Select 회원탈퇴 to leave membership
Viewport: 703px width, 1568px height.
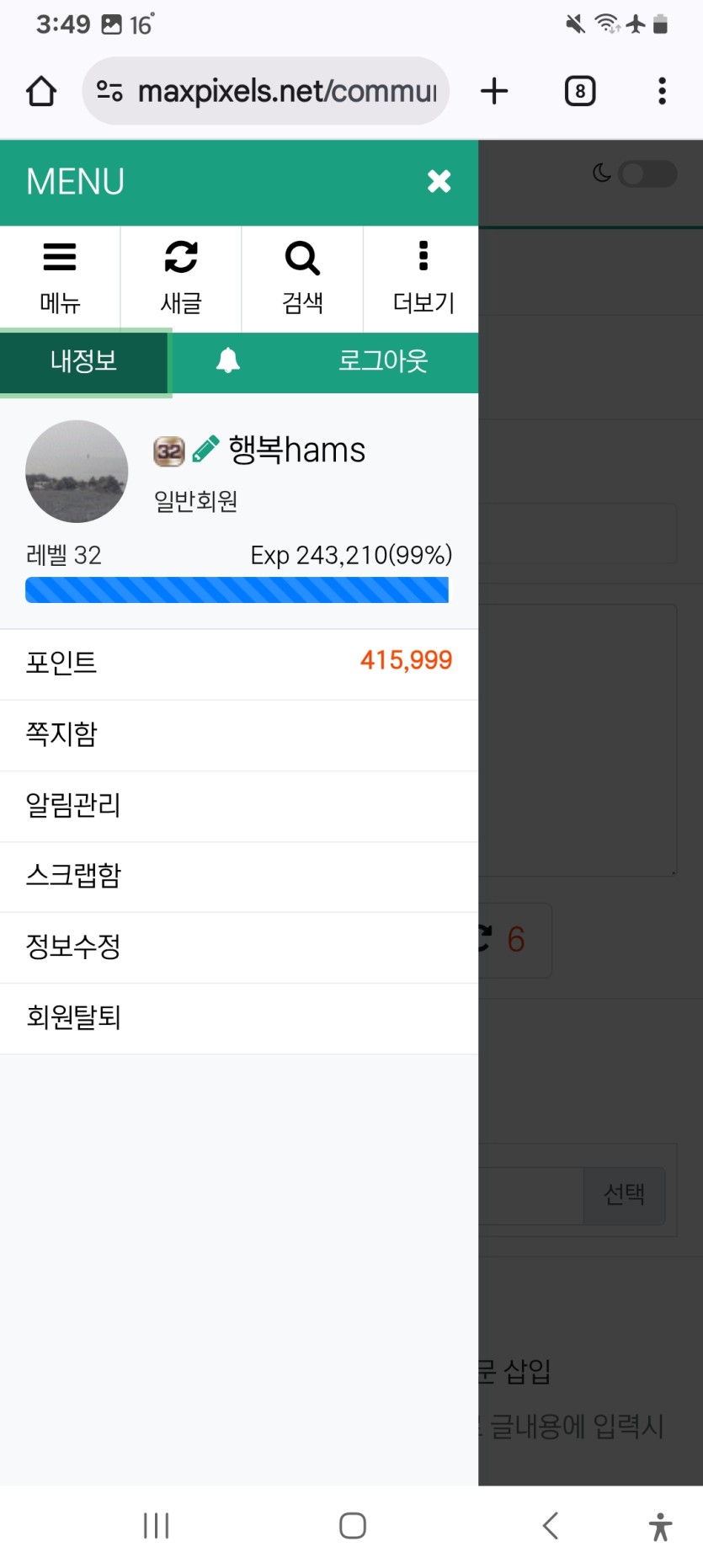[239, 1017]
